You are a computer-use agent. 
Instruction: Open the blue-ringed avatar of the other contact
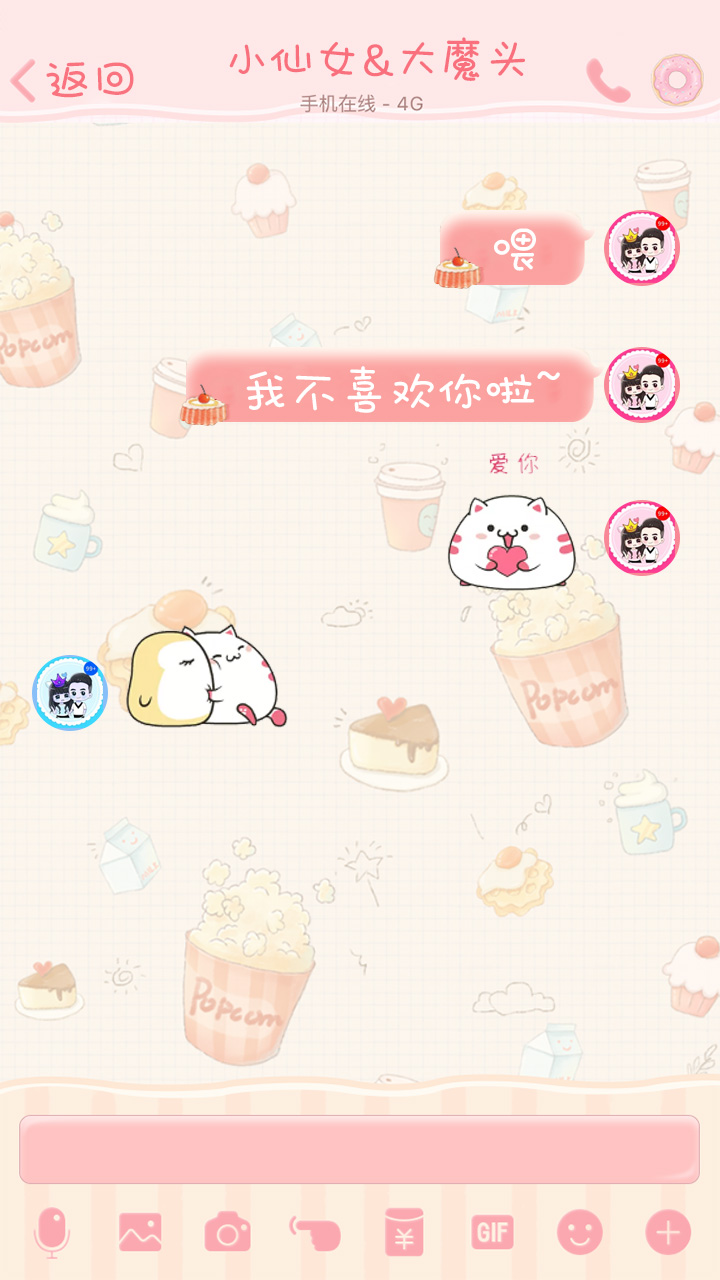click(x=70, y=693)
